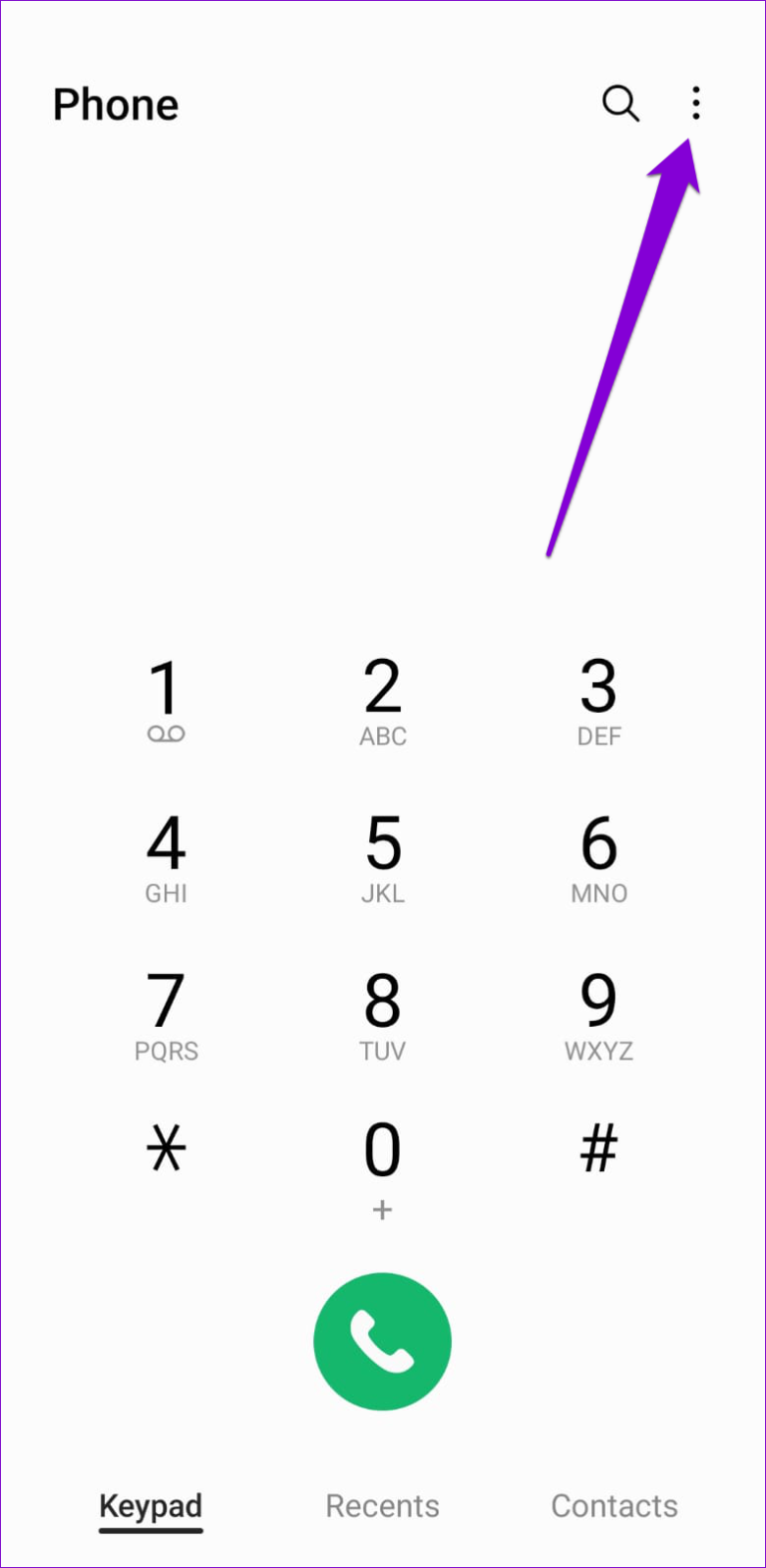The height and width of the screenshot is (1568, 766).
Task: Select the Keypad tab
Action: 151,1505
